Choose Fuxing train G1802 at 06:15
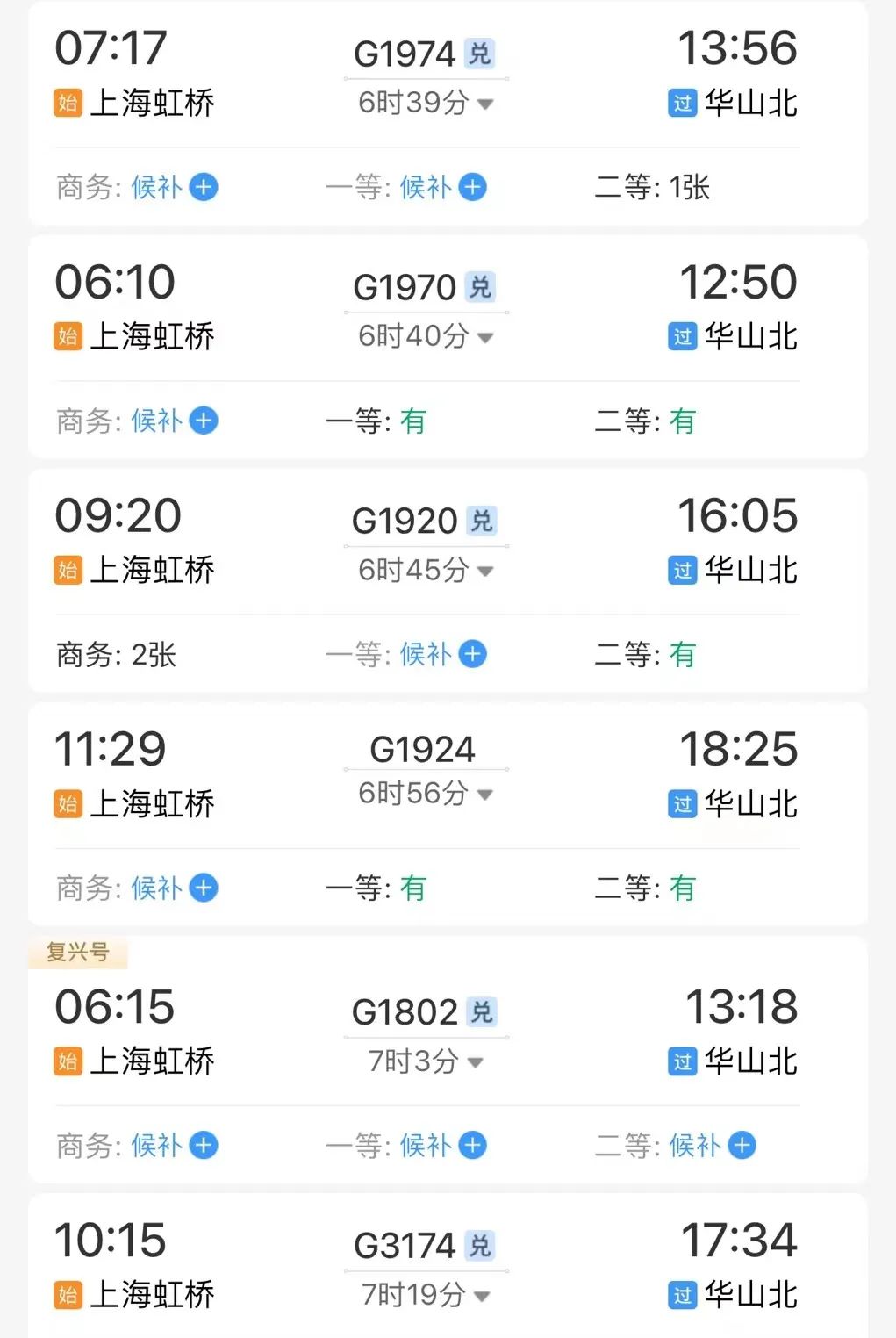The height and width of the screenshot is (1338, 896). point(405,1012)
